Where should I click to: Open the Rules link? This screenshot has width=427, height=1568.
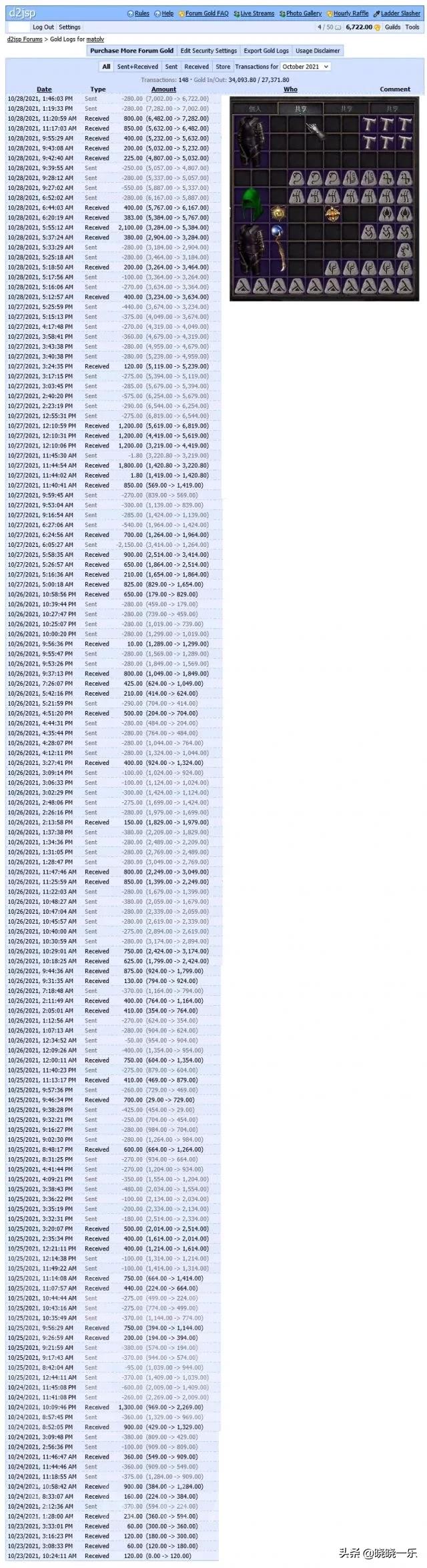pyautogui.click(x=141, y=13)
